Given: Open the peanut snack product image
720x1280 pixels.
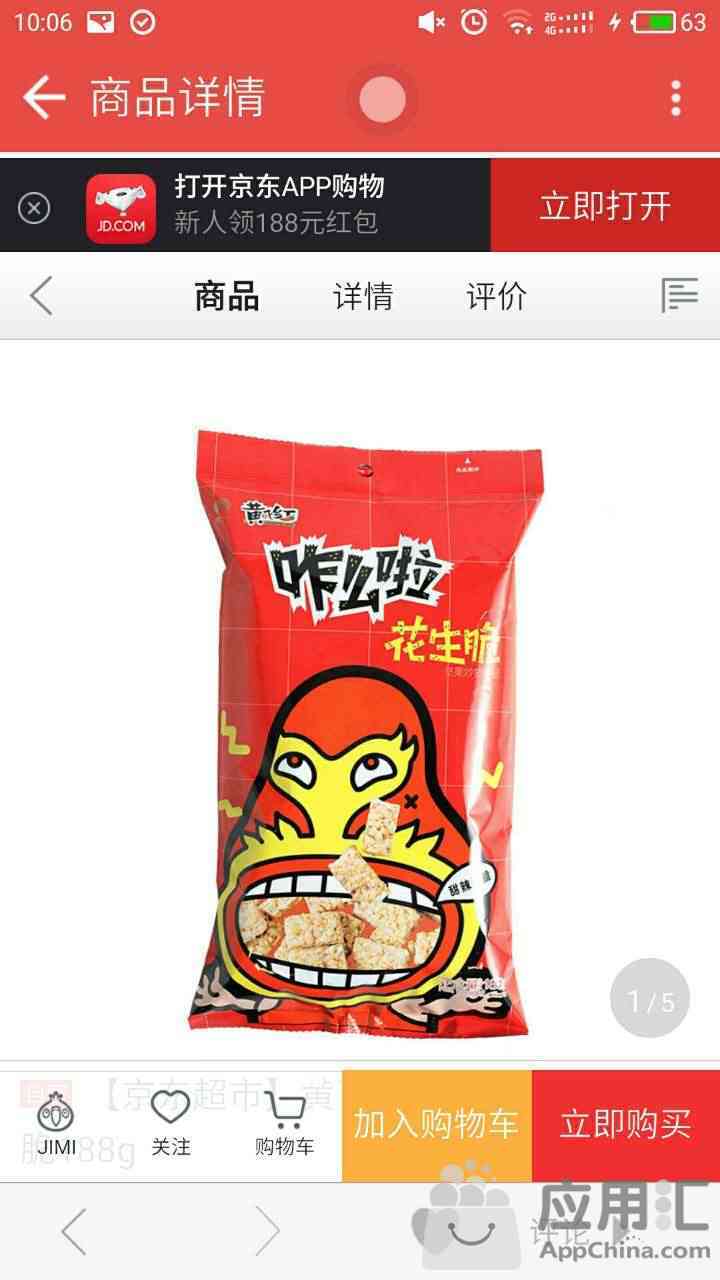Looking at the screenshot, I should [368, 732].
